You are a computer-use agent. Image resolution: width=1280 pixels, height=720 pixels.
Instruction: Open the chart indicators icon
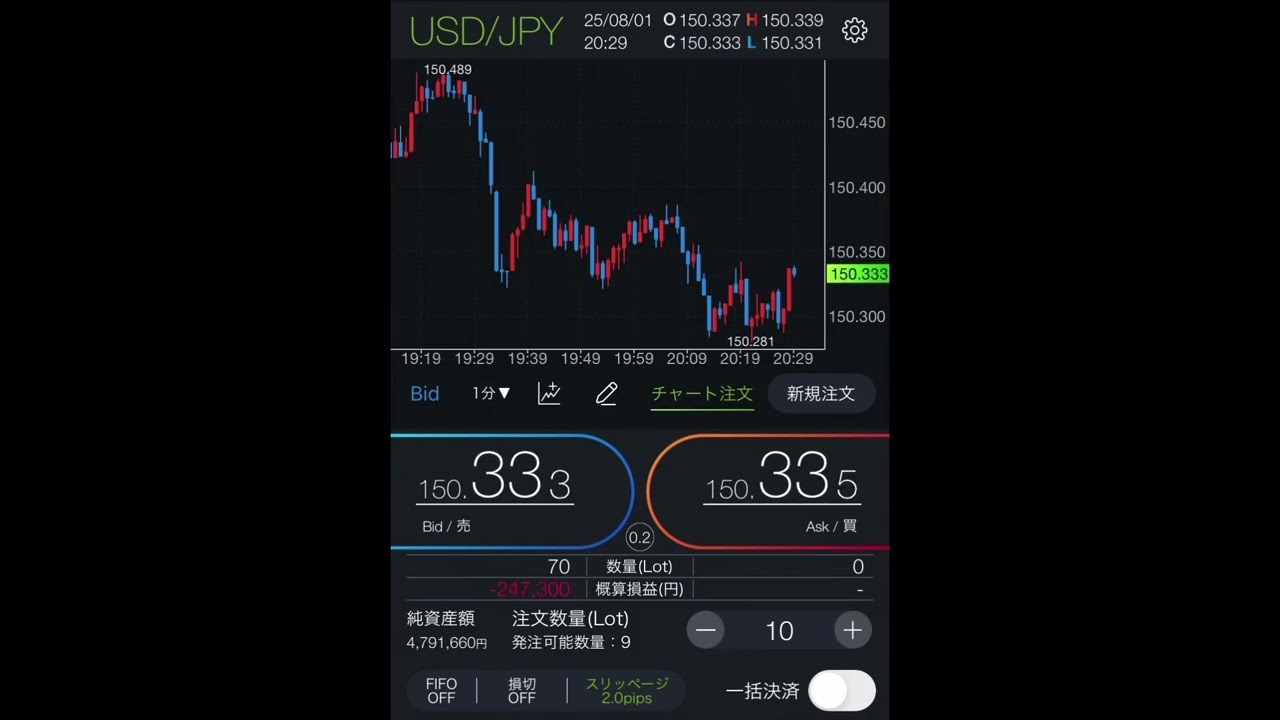pos(549,394)
